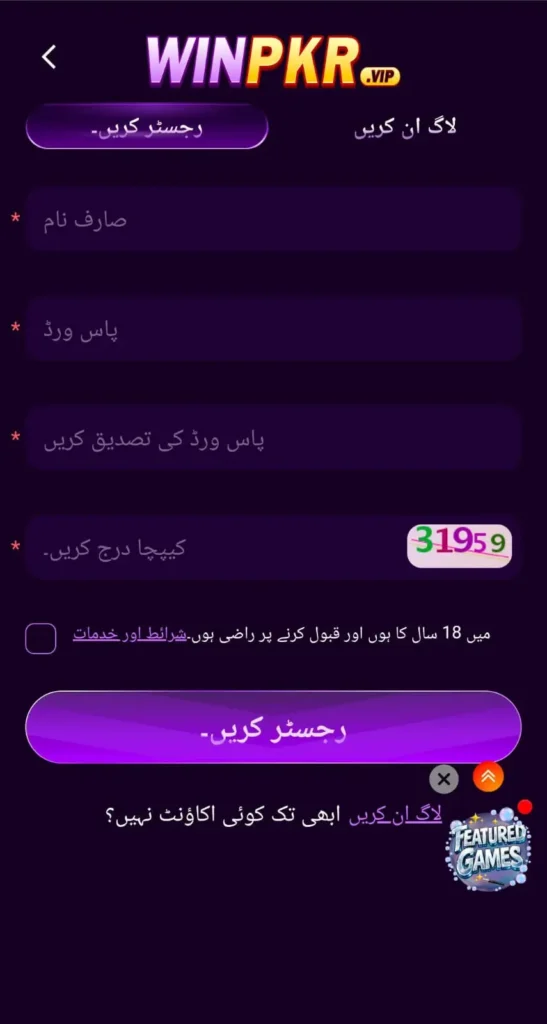This screenshot has height=1024, width=547.
Task: Tap the کیپچا درج کریں captcha field
Action: pyautogui.click(x=215, y=548)
